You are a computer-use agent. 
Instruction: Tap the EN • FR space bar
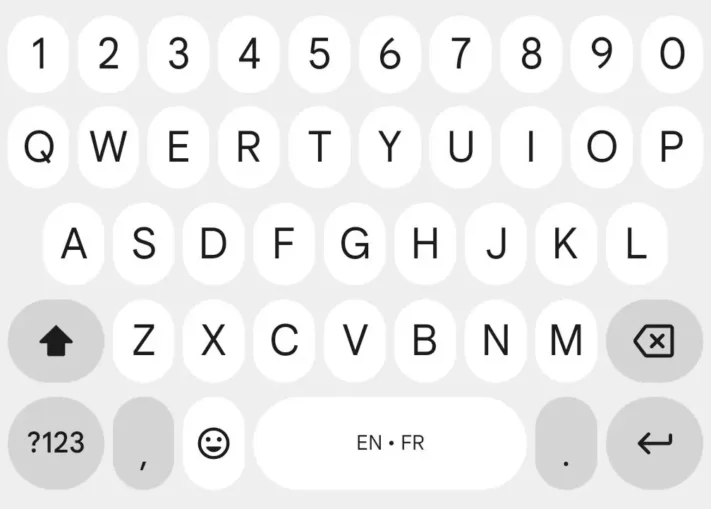tap(390, 442)
